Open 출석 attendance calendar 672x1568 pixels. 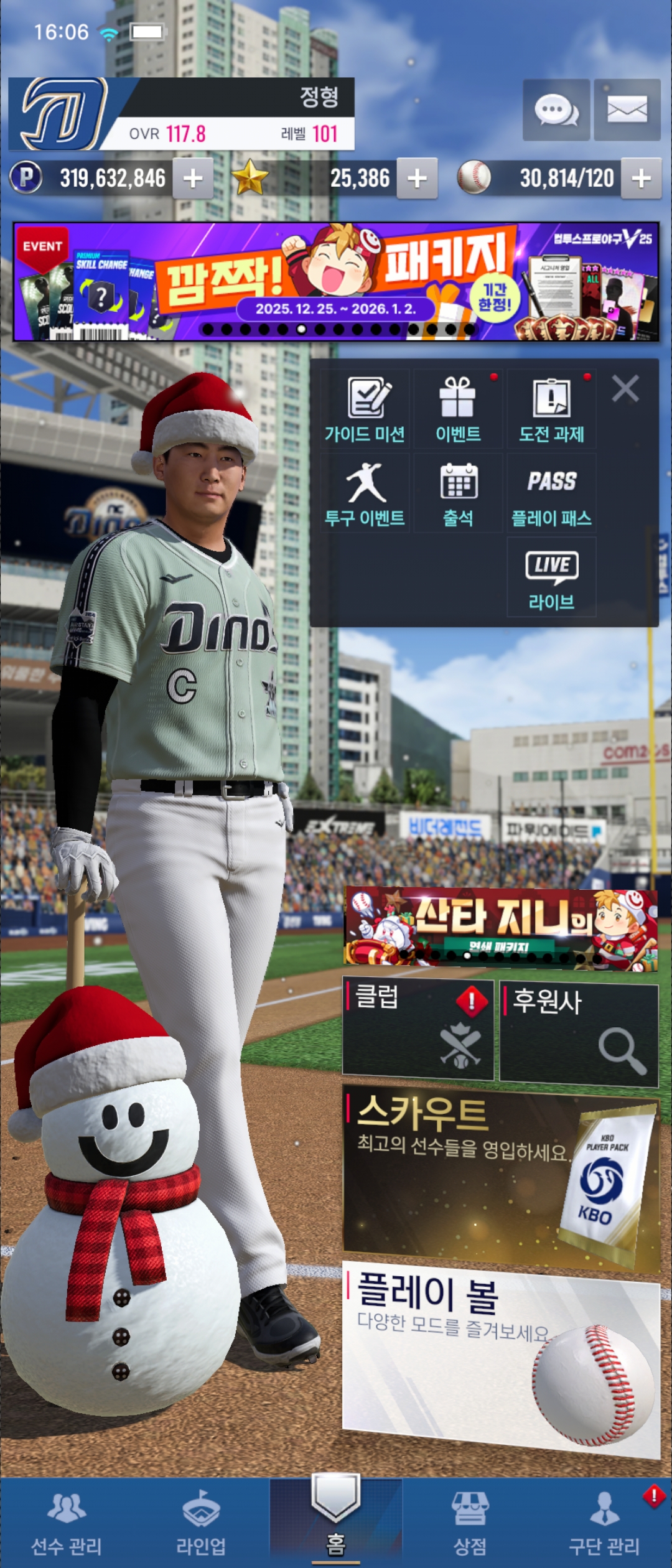(x=458, y=493)
